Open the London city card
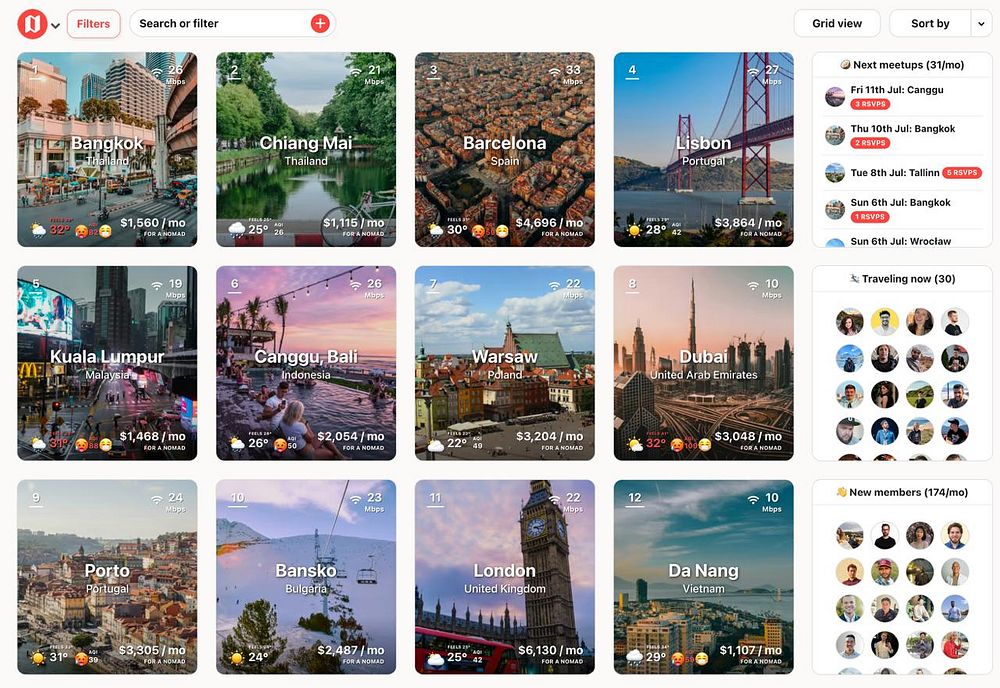 (505, 577)
